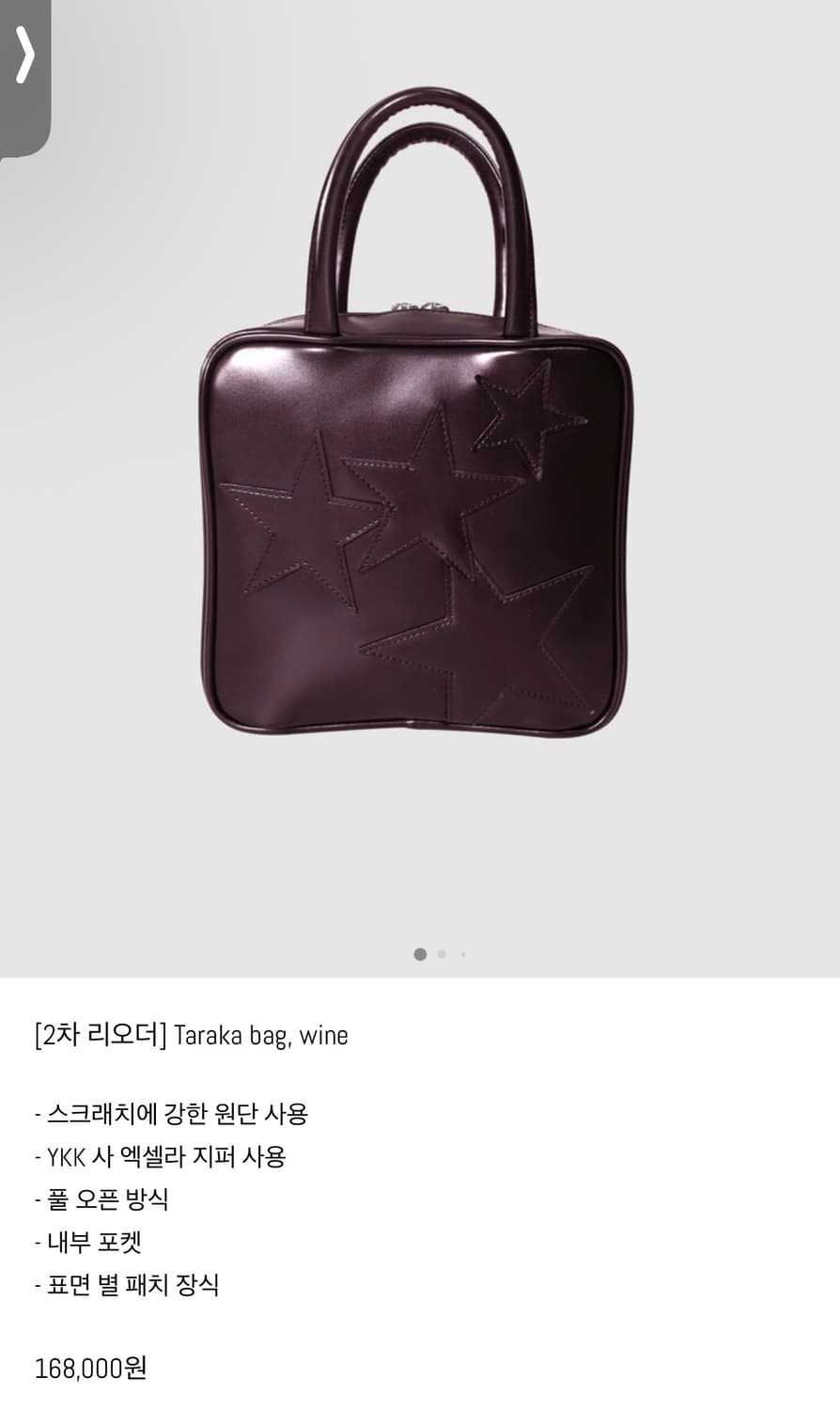
Task: Advance the image carousel via the middle dot
Action: point(441,954)
